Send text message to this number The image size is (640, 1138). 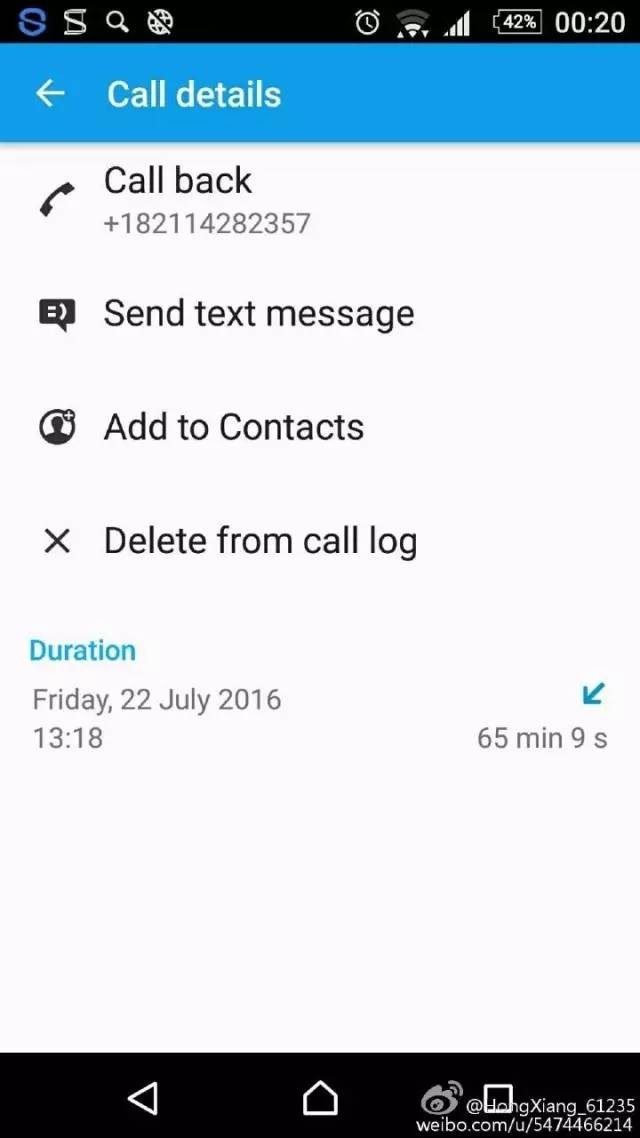(x=258, y=314)
